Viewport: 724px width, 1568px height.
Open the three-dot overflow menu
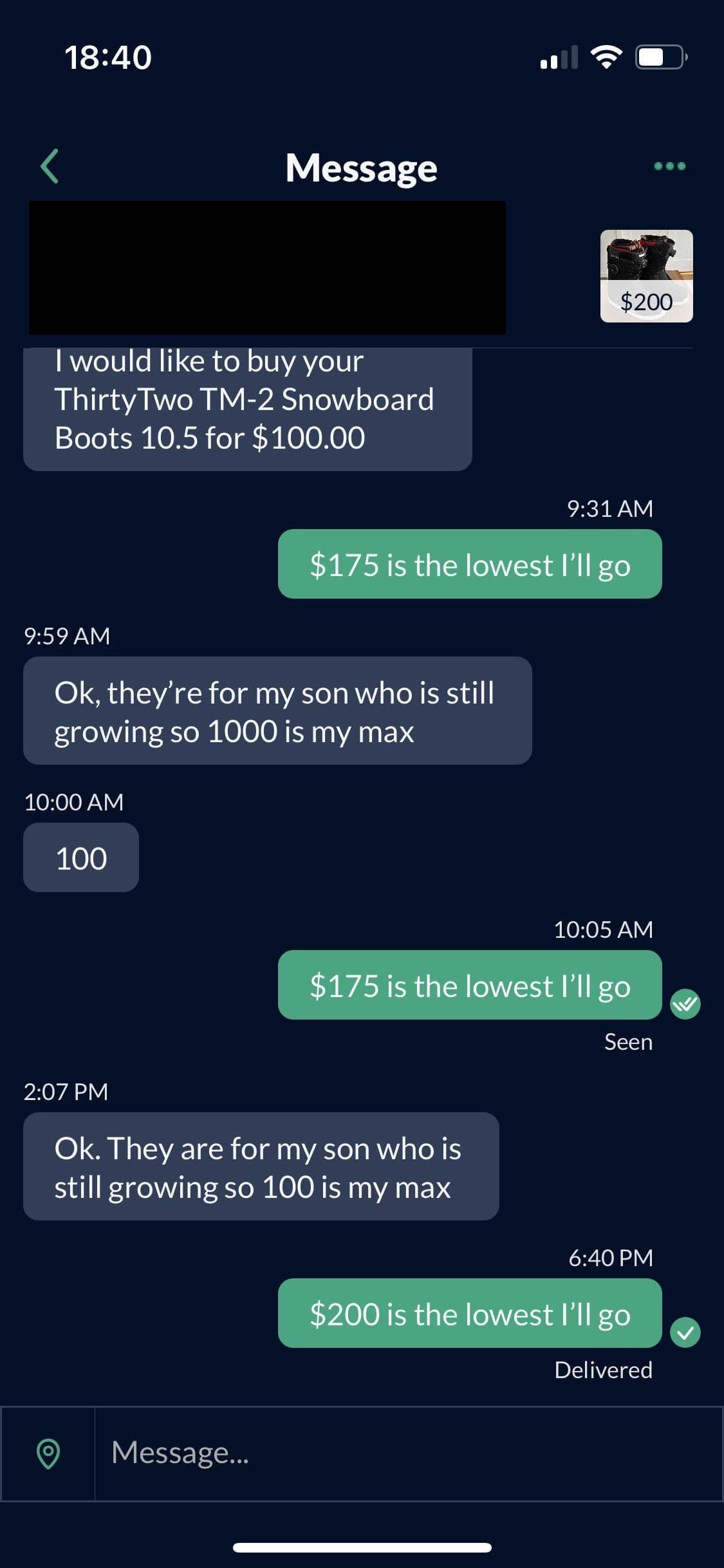pyautogui.click(x=669, y=166)
